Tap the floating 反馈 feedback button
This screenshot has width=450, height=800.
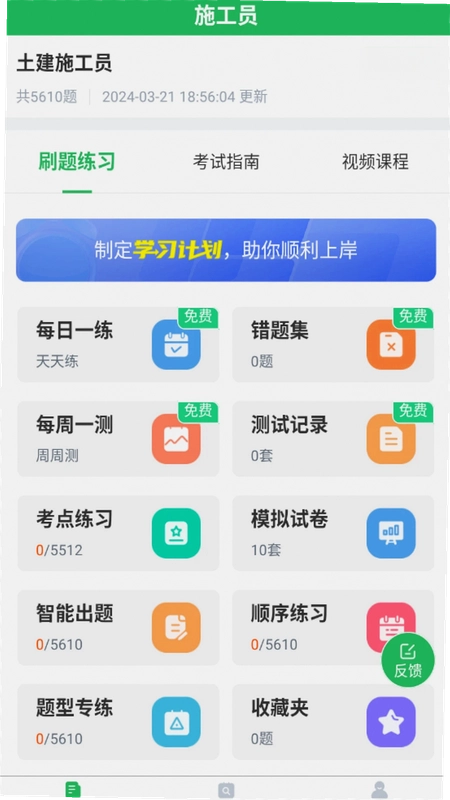coord(408,660)
